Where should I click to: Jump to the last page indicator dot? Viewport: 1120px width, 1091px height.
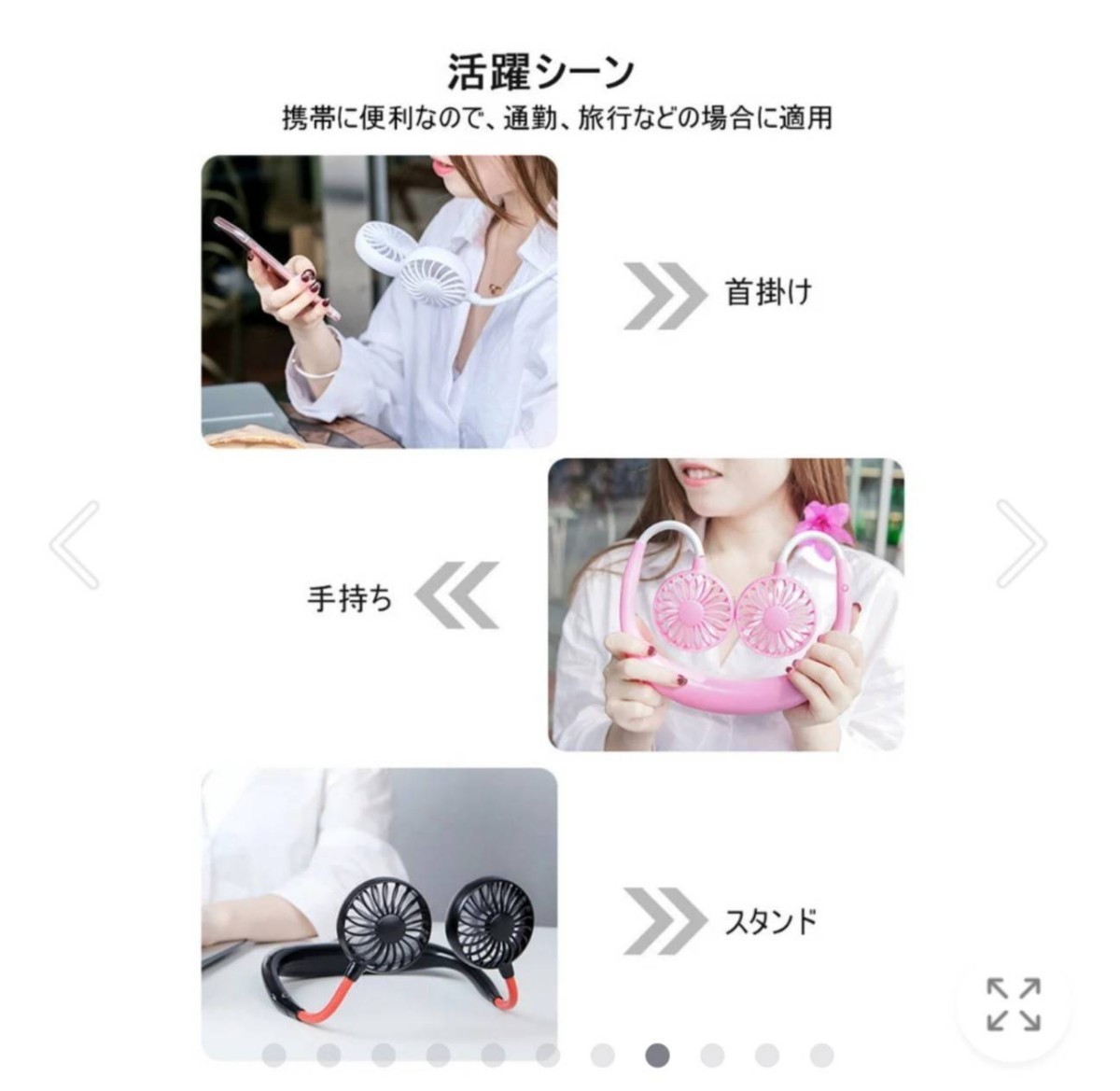coord(821,1056)
